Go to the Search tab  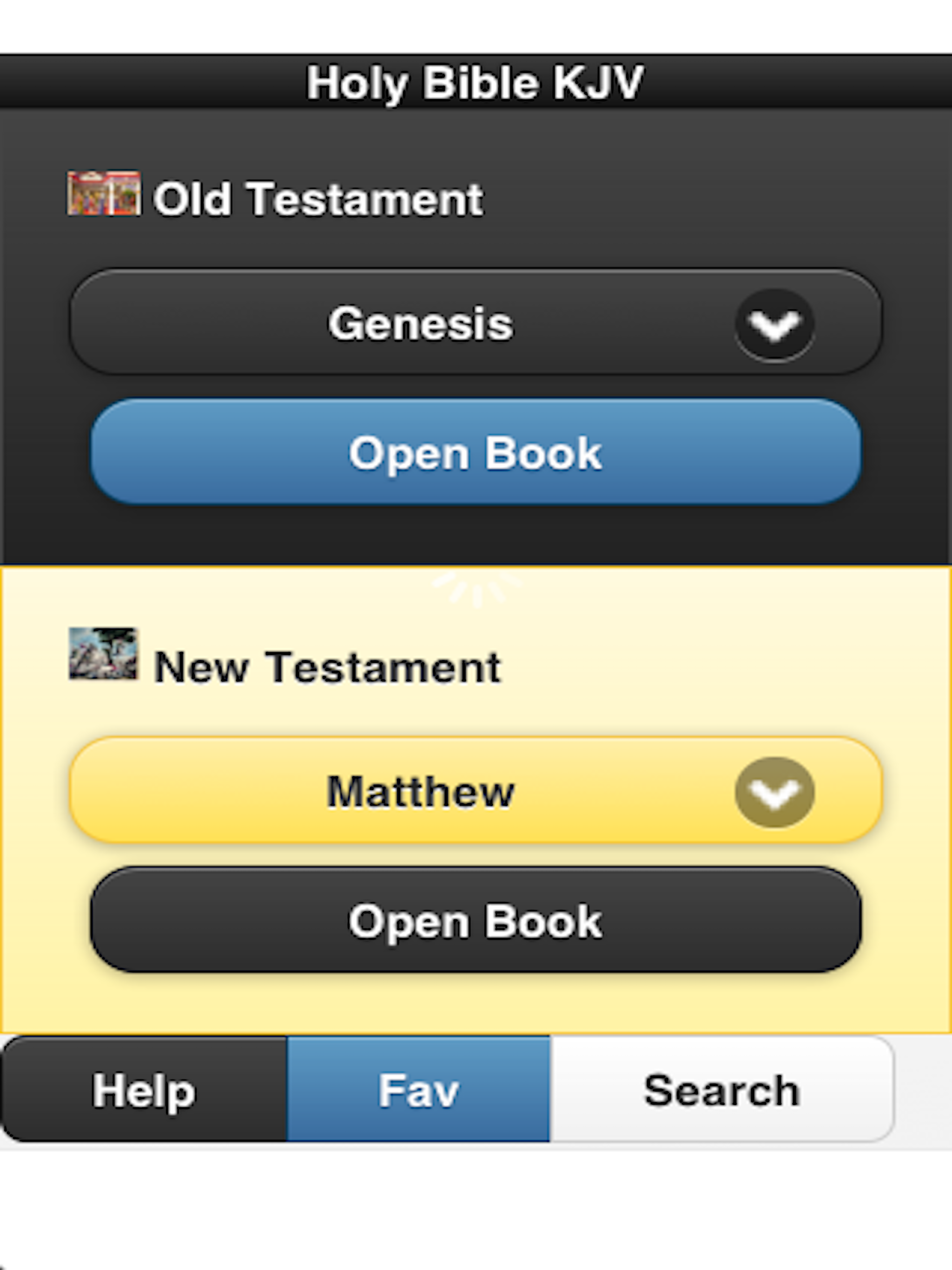(721, 1090)
